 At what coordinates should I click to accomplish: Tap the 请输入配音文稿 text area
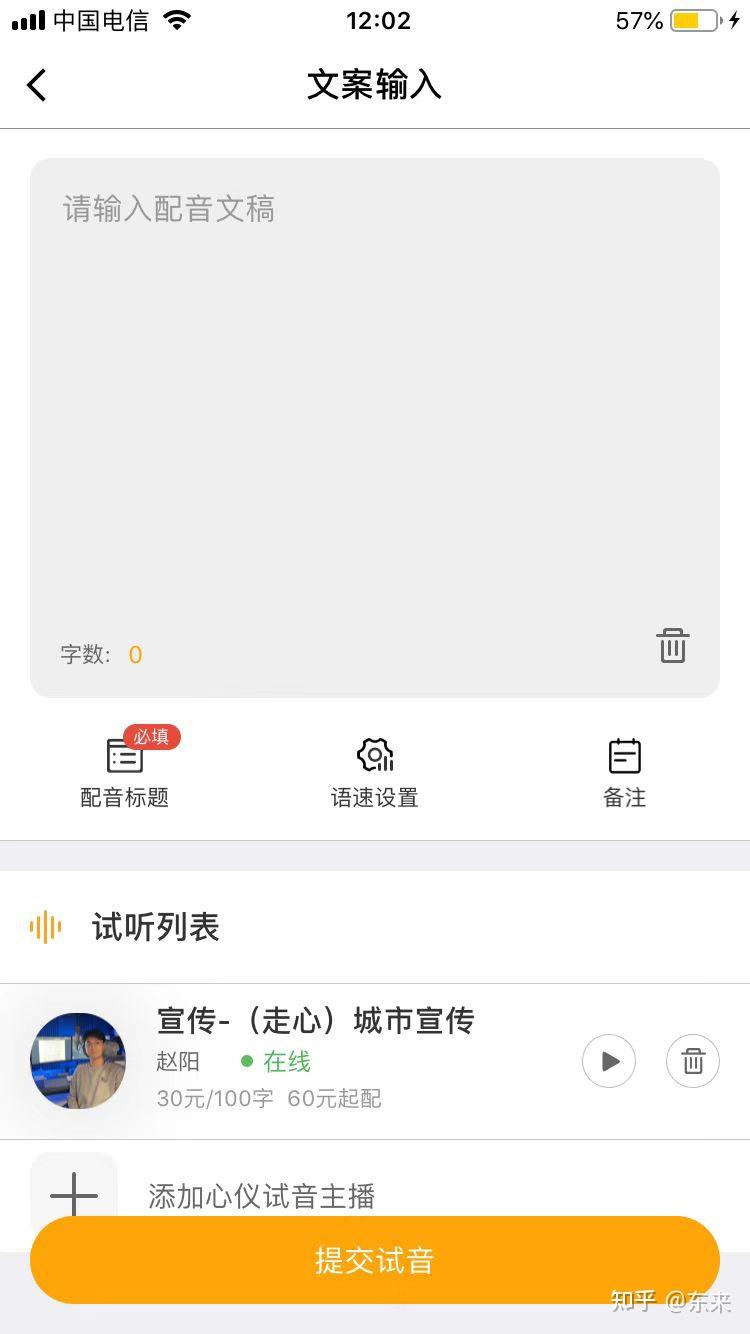pos(375,400)
